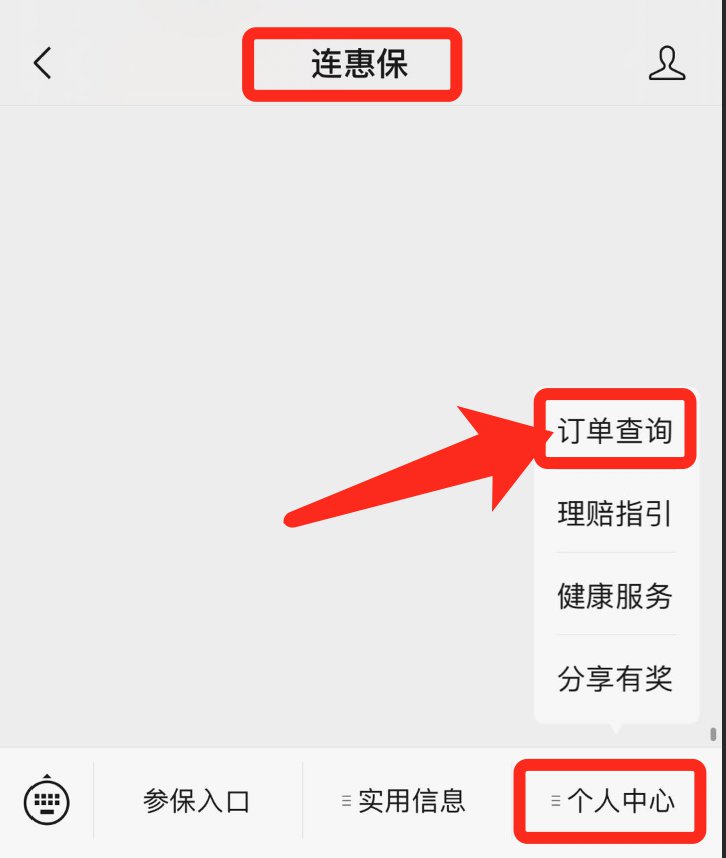Open the 参保入口 bottom menu
The image size is (726, 858).
click(x=197, y=801)
